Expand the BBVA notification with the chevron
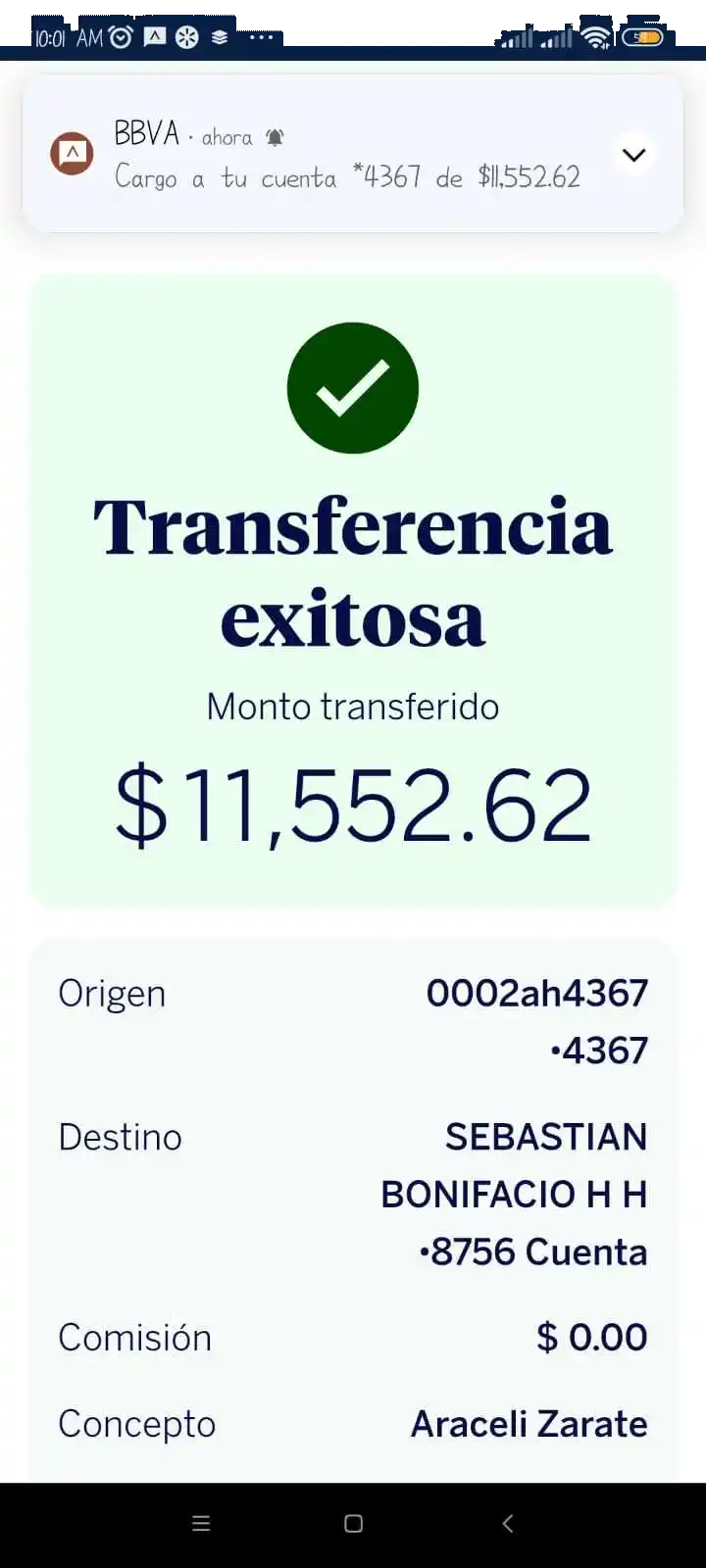This screenshot has height=1568, width=706. 634,155
